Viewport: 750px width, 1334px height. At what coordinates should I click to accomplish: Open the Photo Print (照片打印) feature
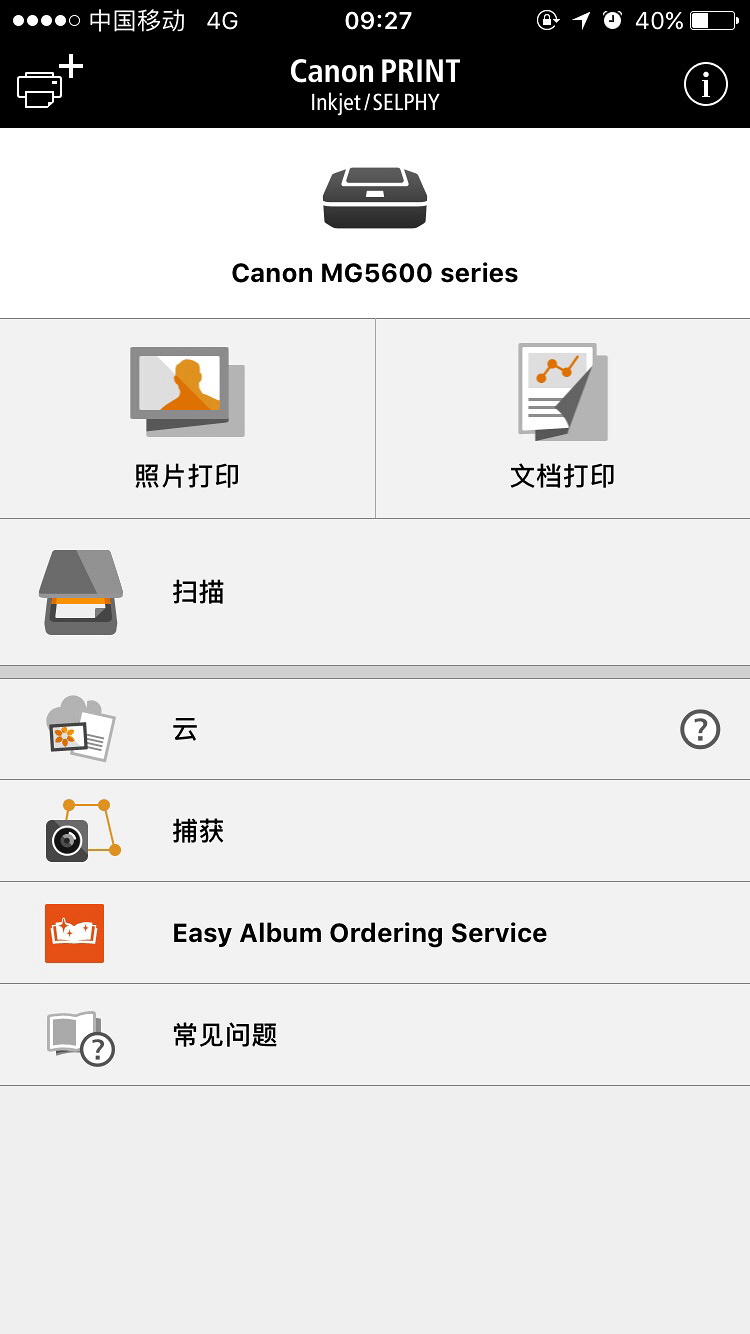(x=187, y=418)
